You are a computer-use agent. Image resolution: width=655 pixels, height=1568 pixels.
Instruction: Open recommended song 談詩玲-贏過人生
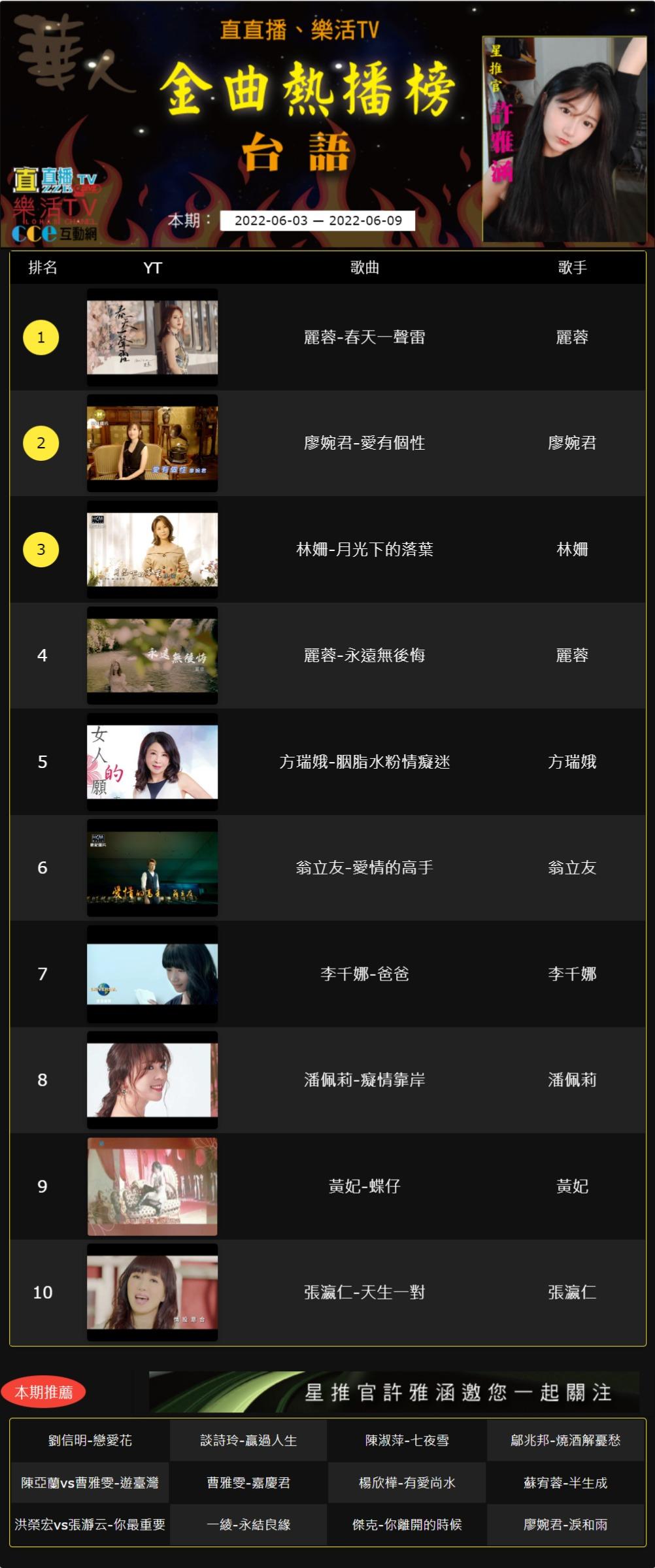[x=248, y=1441]
